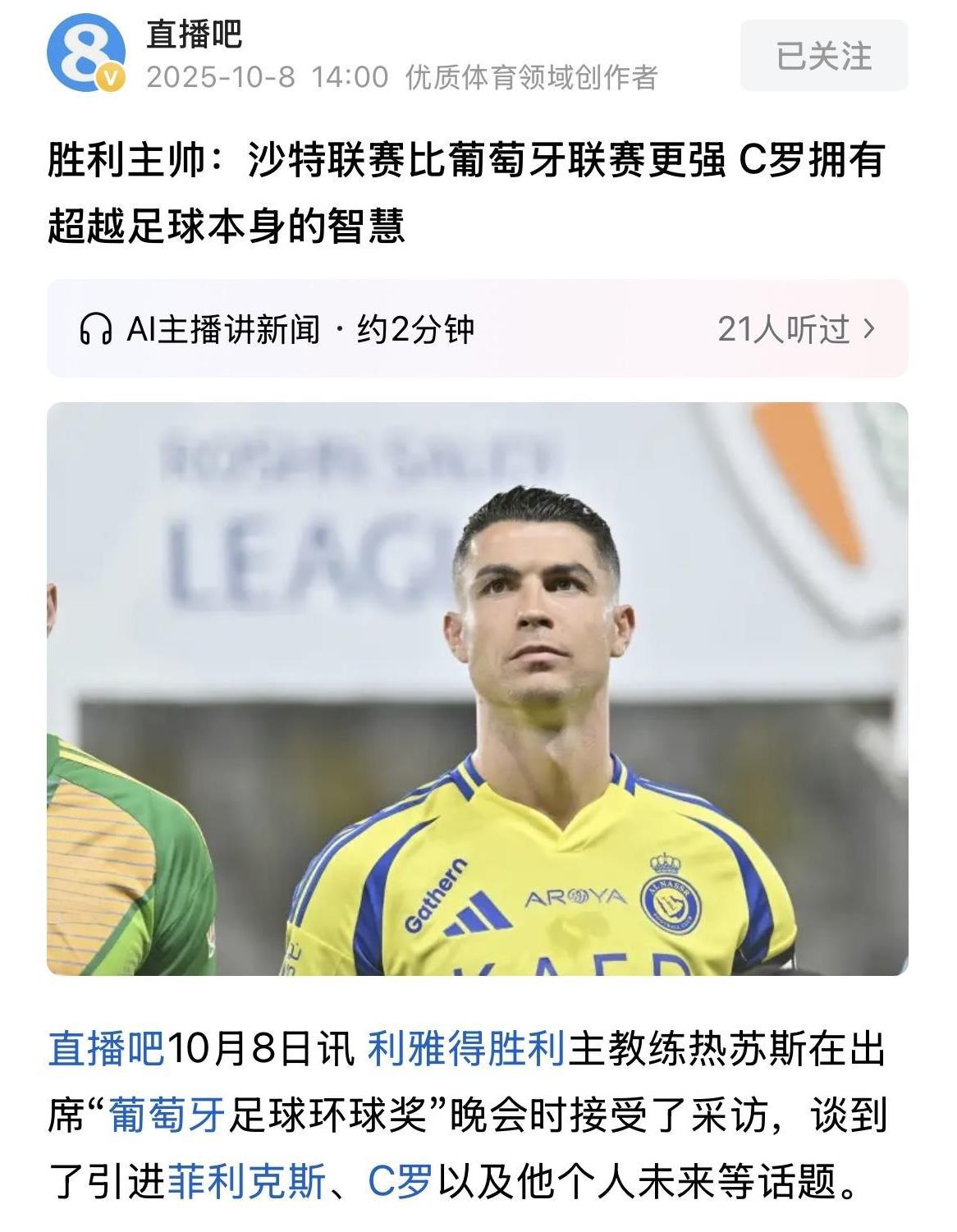
Task: Open the 利雅得胜利 link
Action: 466,1050
